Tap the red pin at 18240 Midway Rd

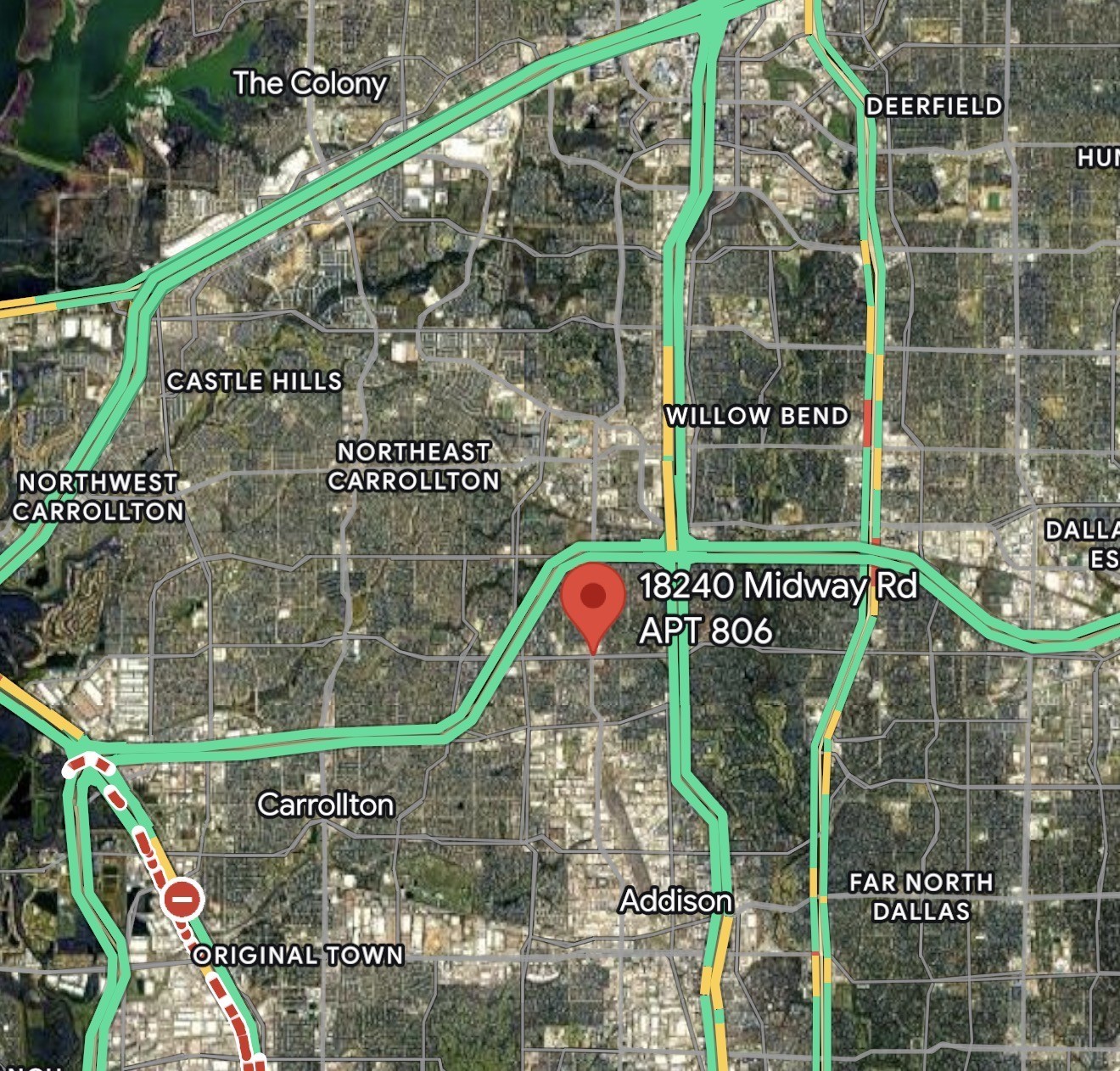593,599
